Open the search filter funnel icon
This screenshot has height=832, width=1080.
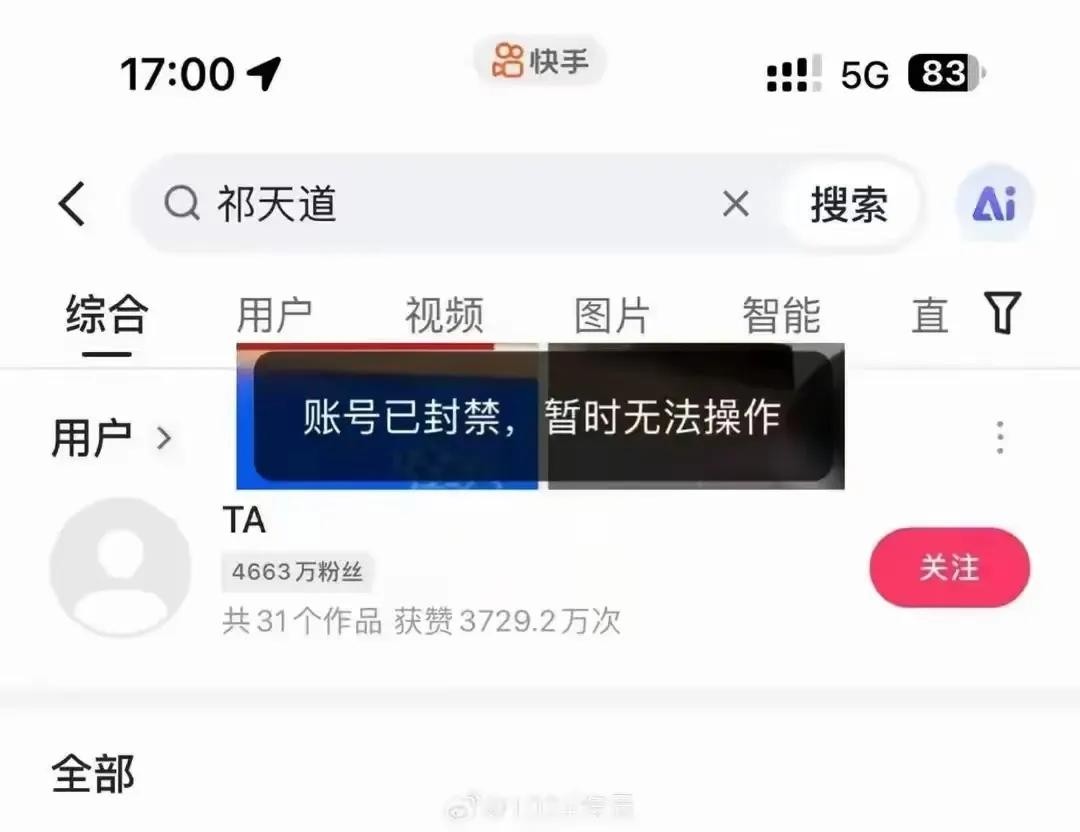pyautogui.click(x=1002, y=314)
